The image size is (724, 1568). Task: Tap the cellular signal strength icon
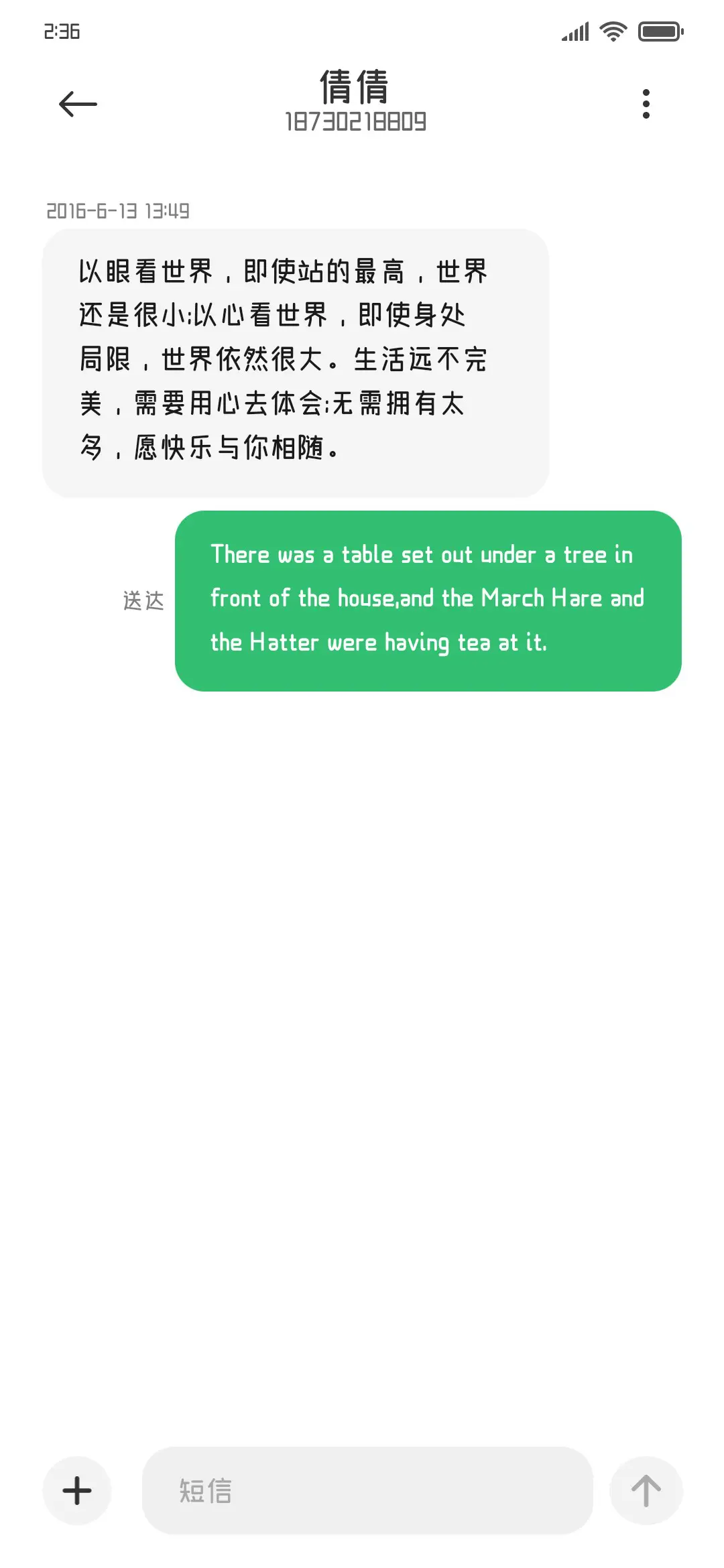coord(573,30)
